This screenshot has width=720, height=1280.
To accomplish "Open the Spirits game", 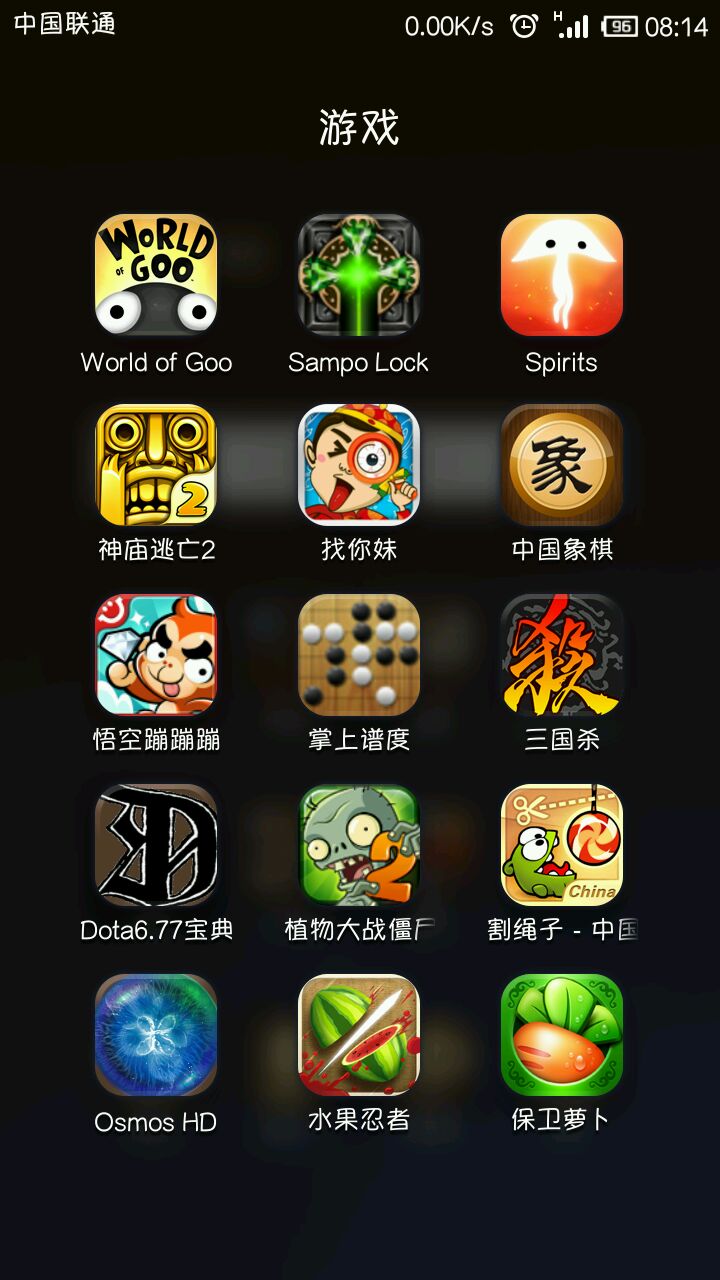I will tap(561, 275).
